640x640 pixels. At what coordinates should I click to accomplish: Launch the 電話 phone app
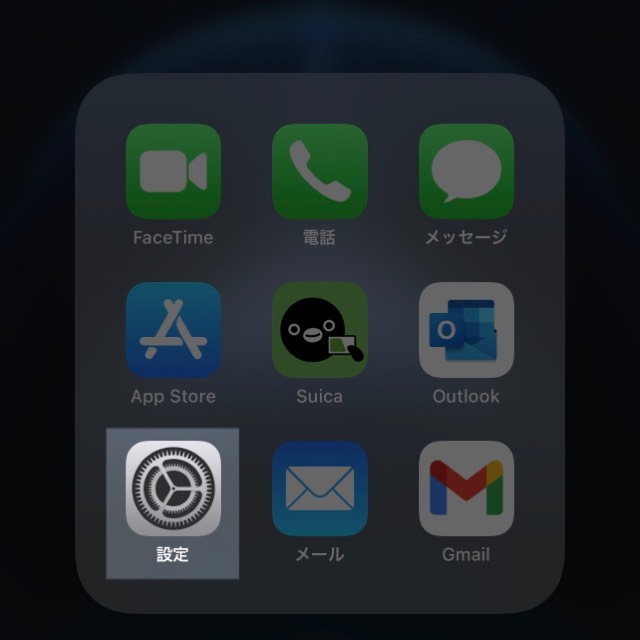click(x=320, y=172)
